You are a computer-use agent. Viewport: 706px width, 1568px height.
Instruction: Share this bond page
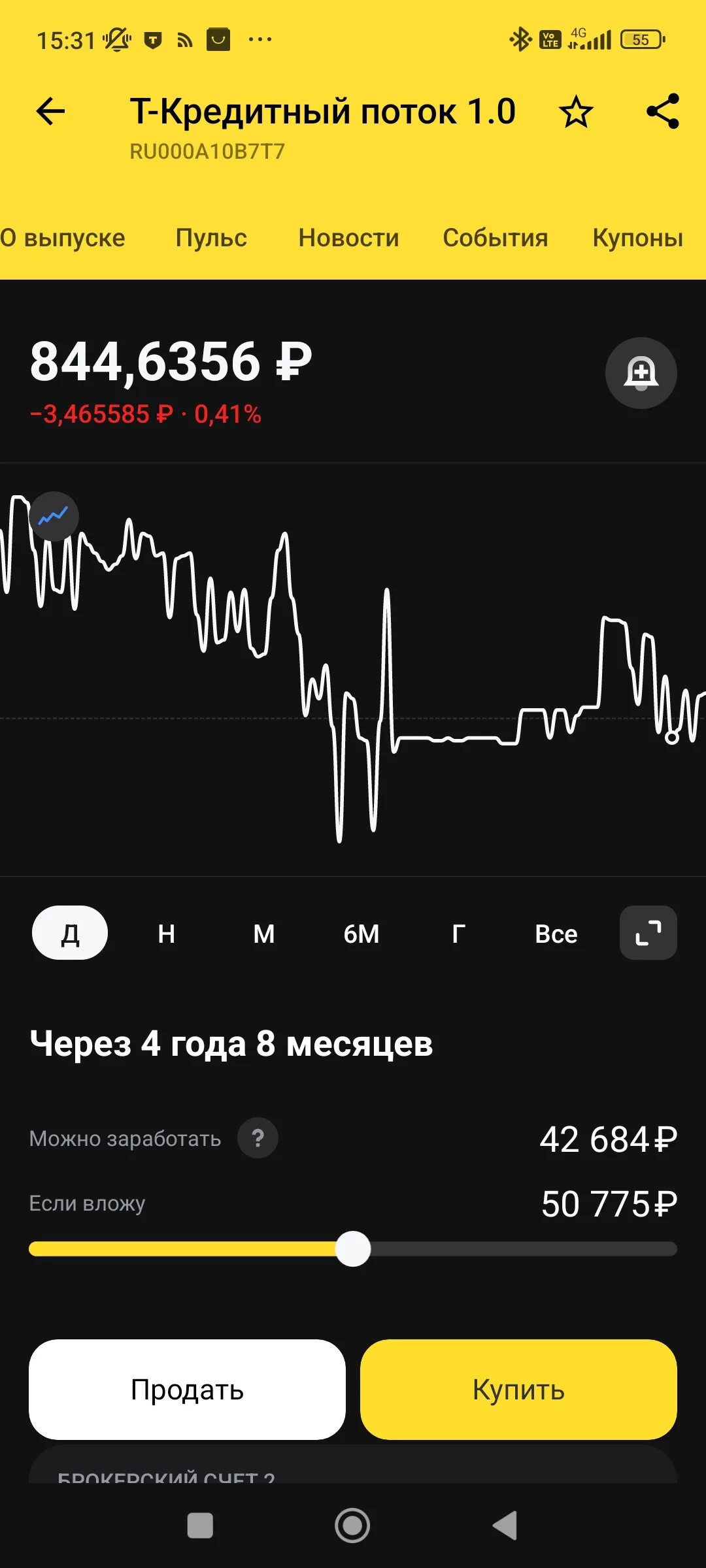(663, 111)
